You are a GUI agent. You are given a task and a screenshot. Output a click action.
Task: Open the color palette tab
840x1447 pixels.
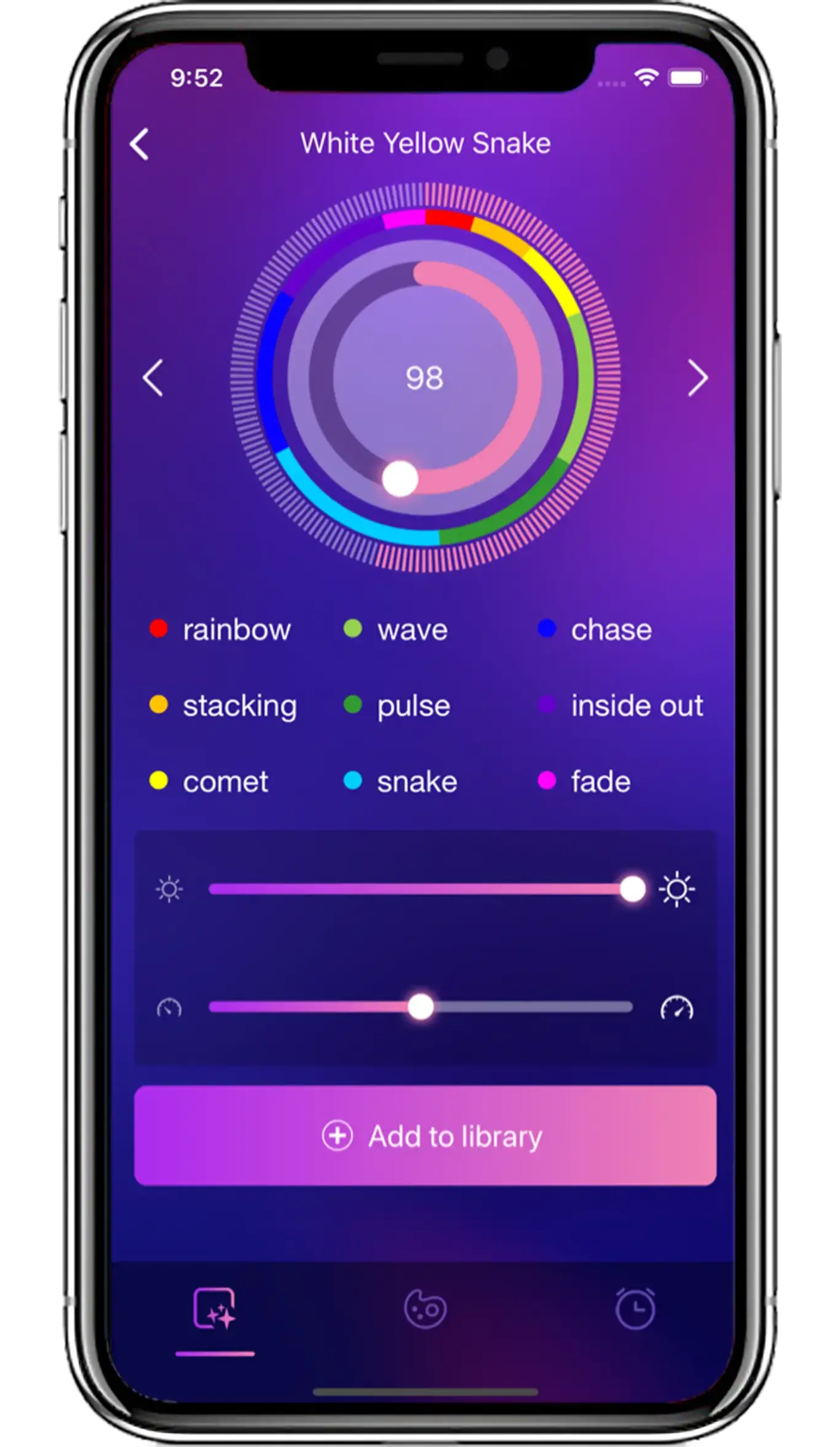425,1308
